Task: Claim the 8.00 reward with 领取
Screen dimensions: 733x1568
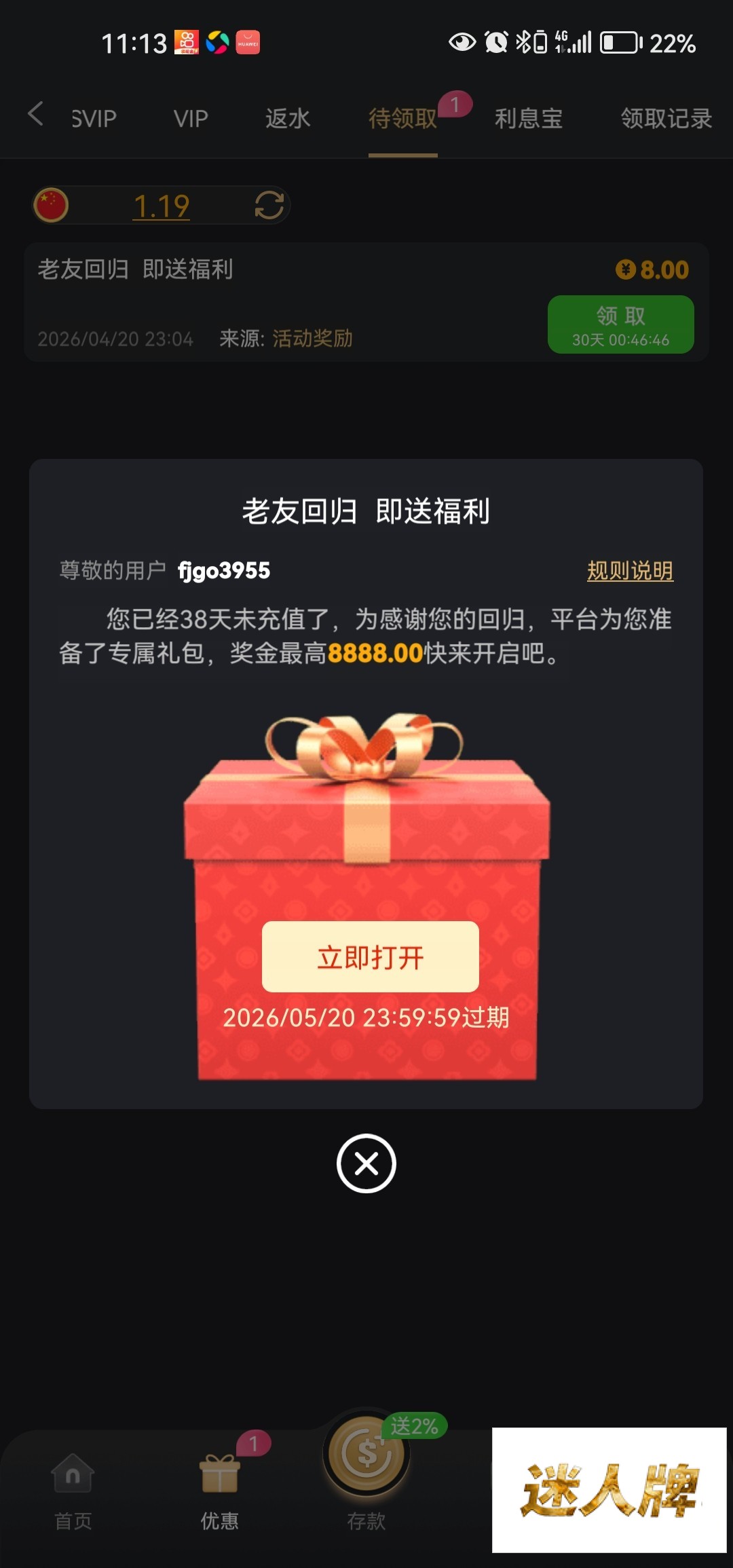Action: click(620, 324)
